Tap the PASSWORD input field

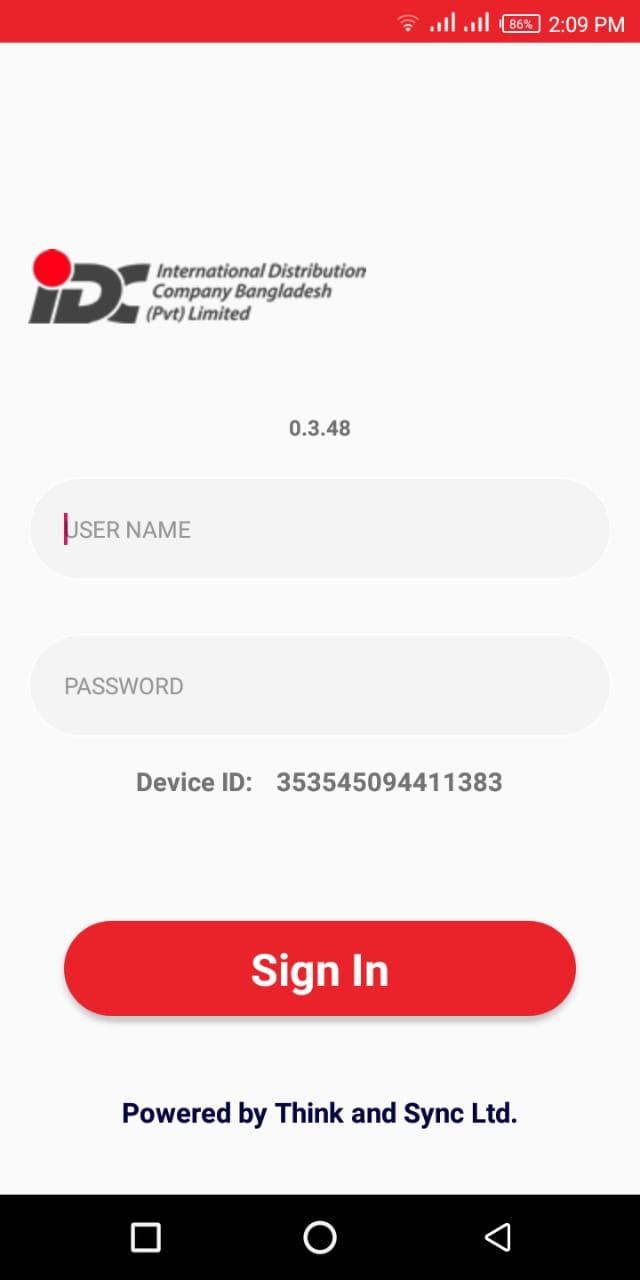click(320, 686)
